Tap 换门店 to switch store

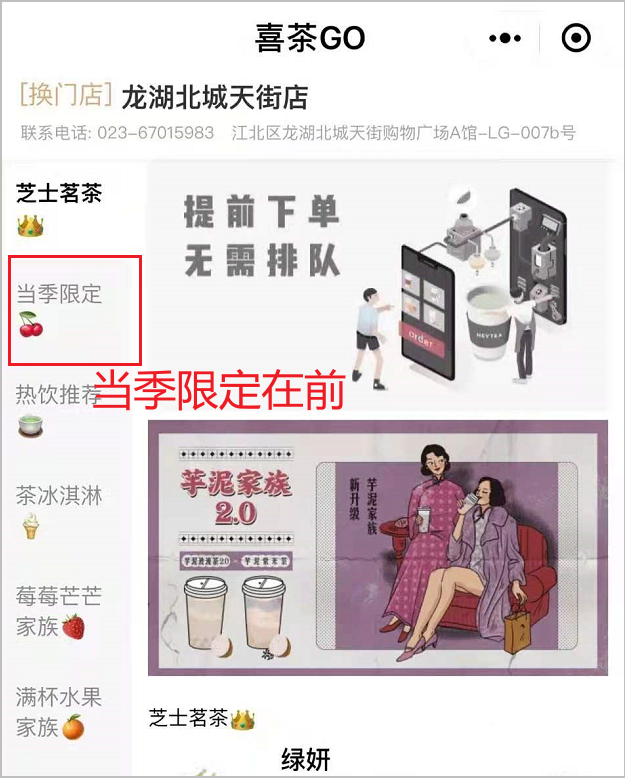[x=66, y=96]
